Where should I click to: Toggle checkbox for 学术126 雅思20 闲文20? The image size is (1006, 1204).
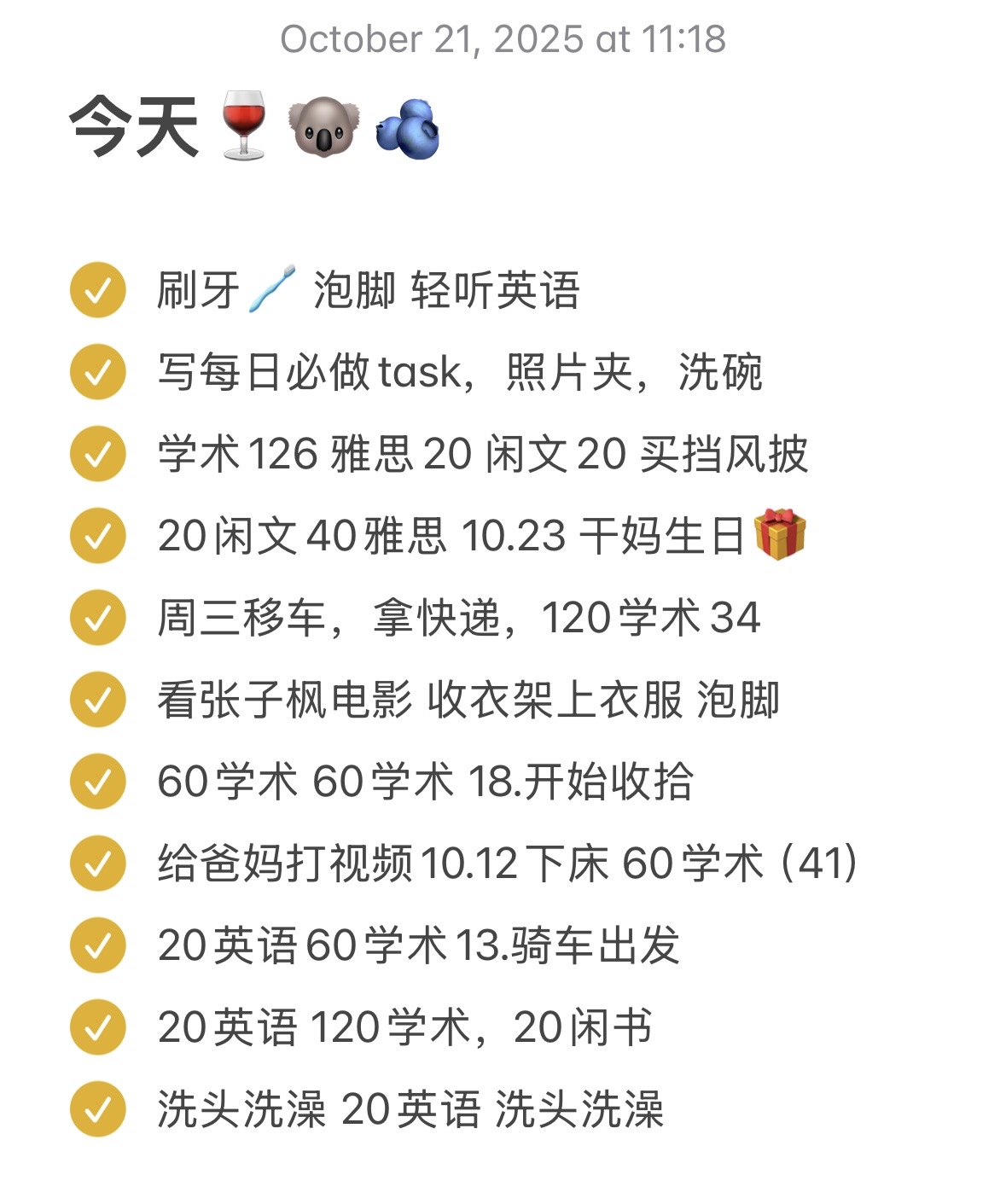coord(98,454)
